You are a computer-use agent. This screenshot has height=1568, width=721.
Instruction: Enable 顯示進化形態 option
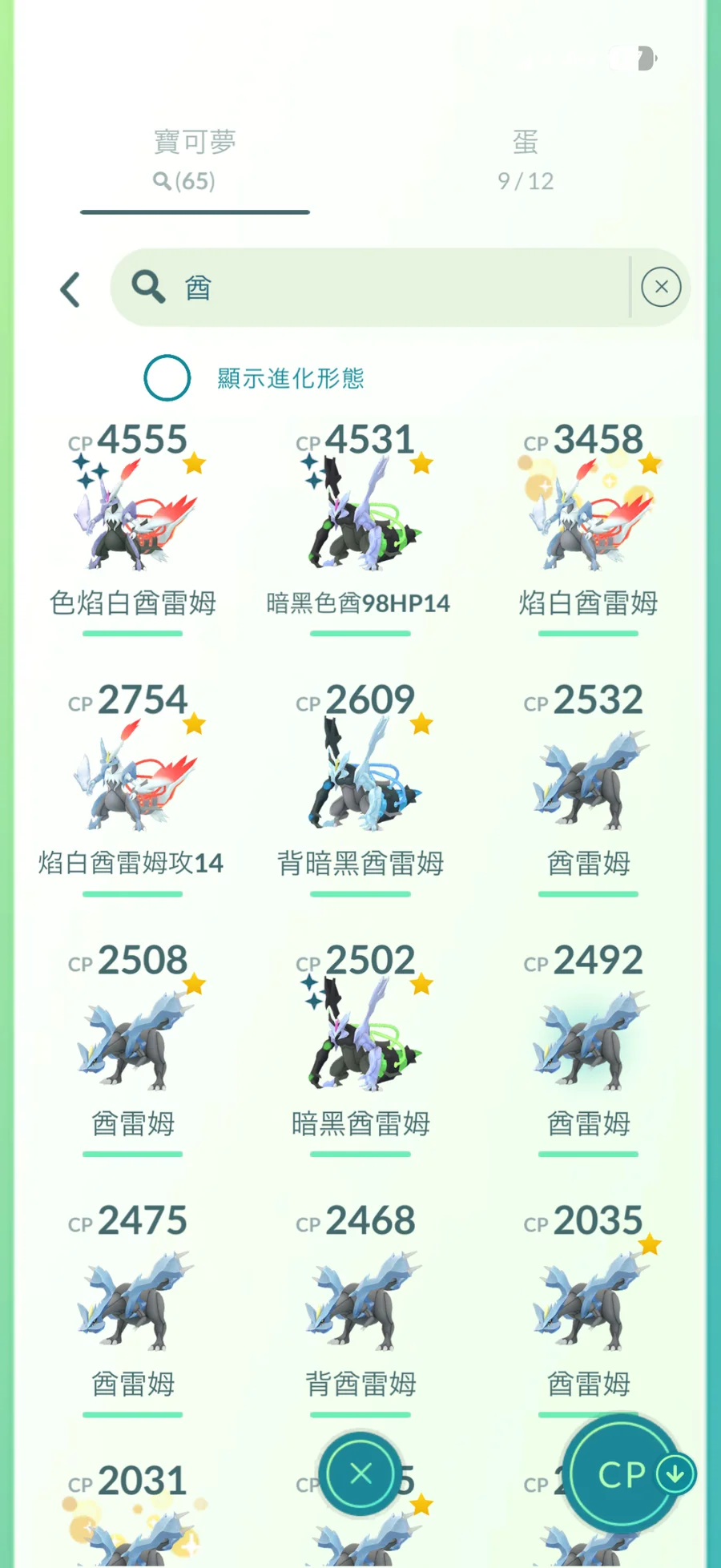click(x=167, y=377)
